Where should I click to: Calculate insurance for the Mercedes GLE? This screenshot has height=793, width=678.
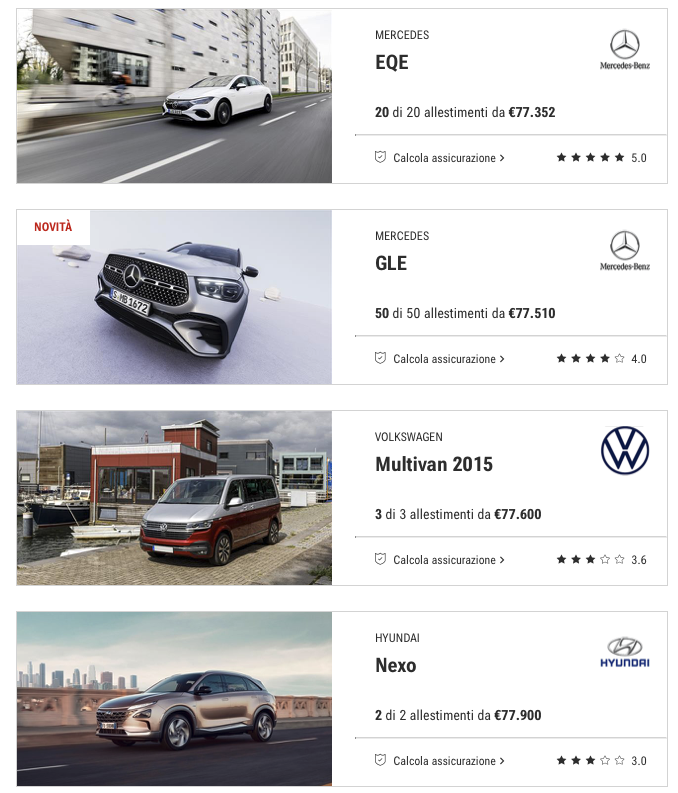tap(443, 359)
